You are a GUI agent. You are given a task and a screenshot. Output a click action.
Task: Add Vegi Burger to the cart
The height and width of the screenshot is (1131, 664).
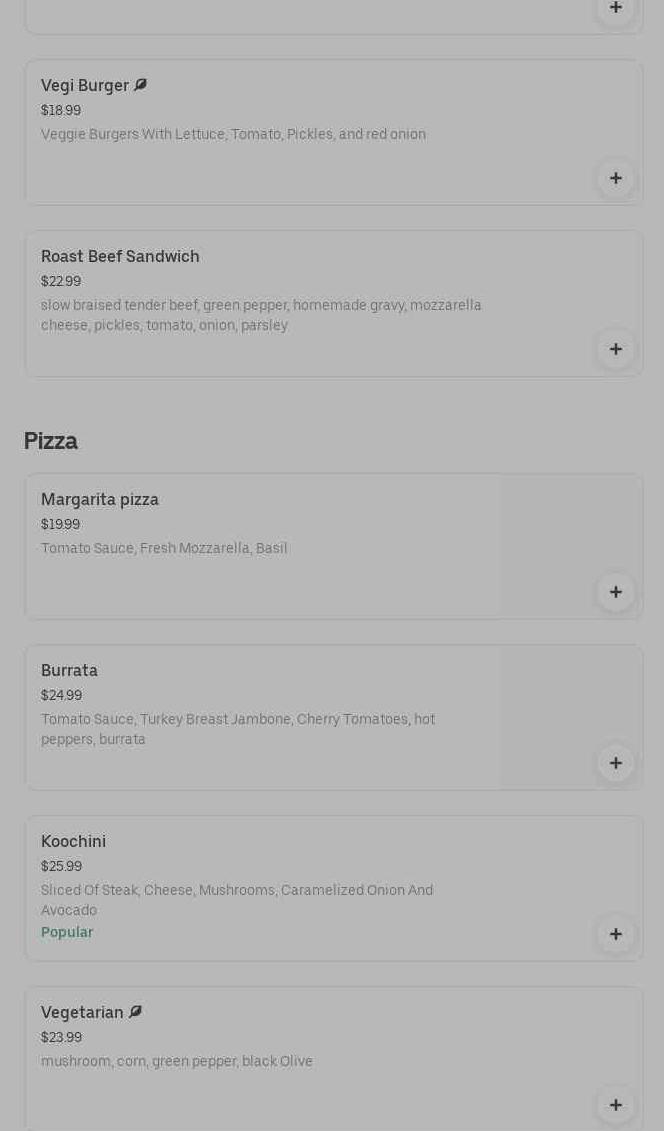(x=616, y=178)
